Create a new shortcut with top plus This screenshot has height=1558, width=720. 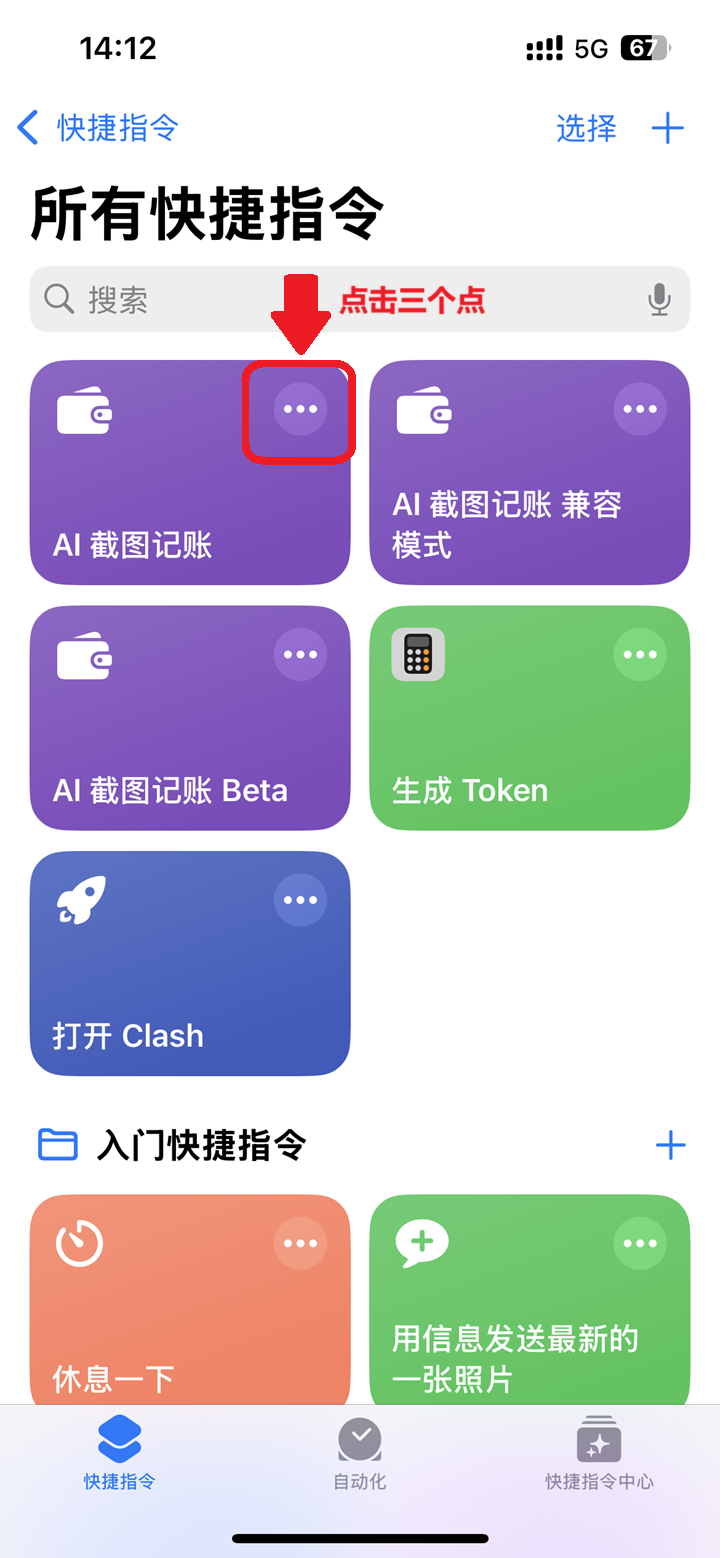tap(667, 128)
